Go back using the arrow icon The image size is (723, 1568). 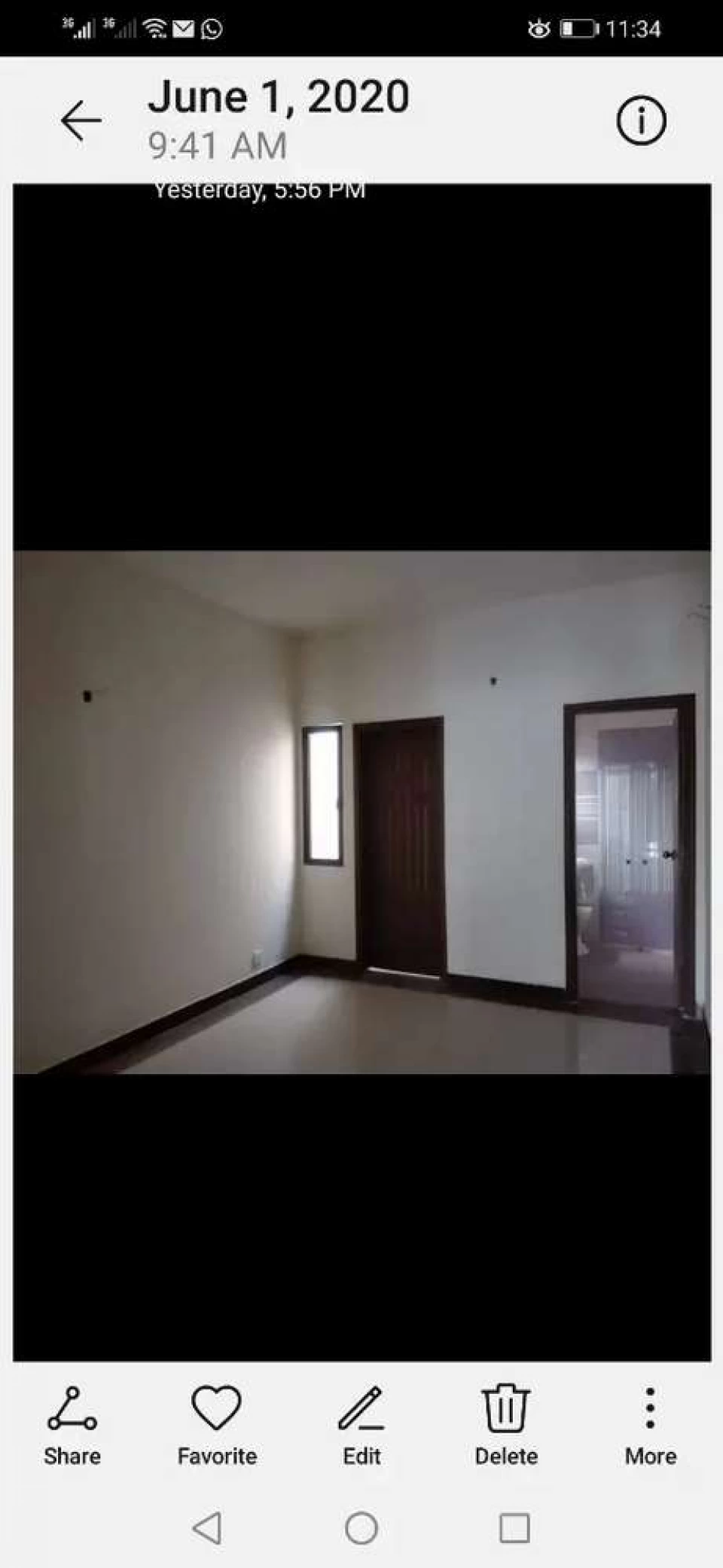tap(81, 120)
